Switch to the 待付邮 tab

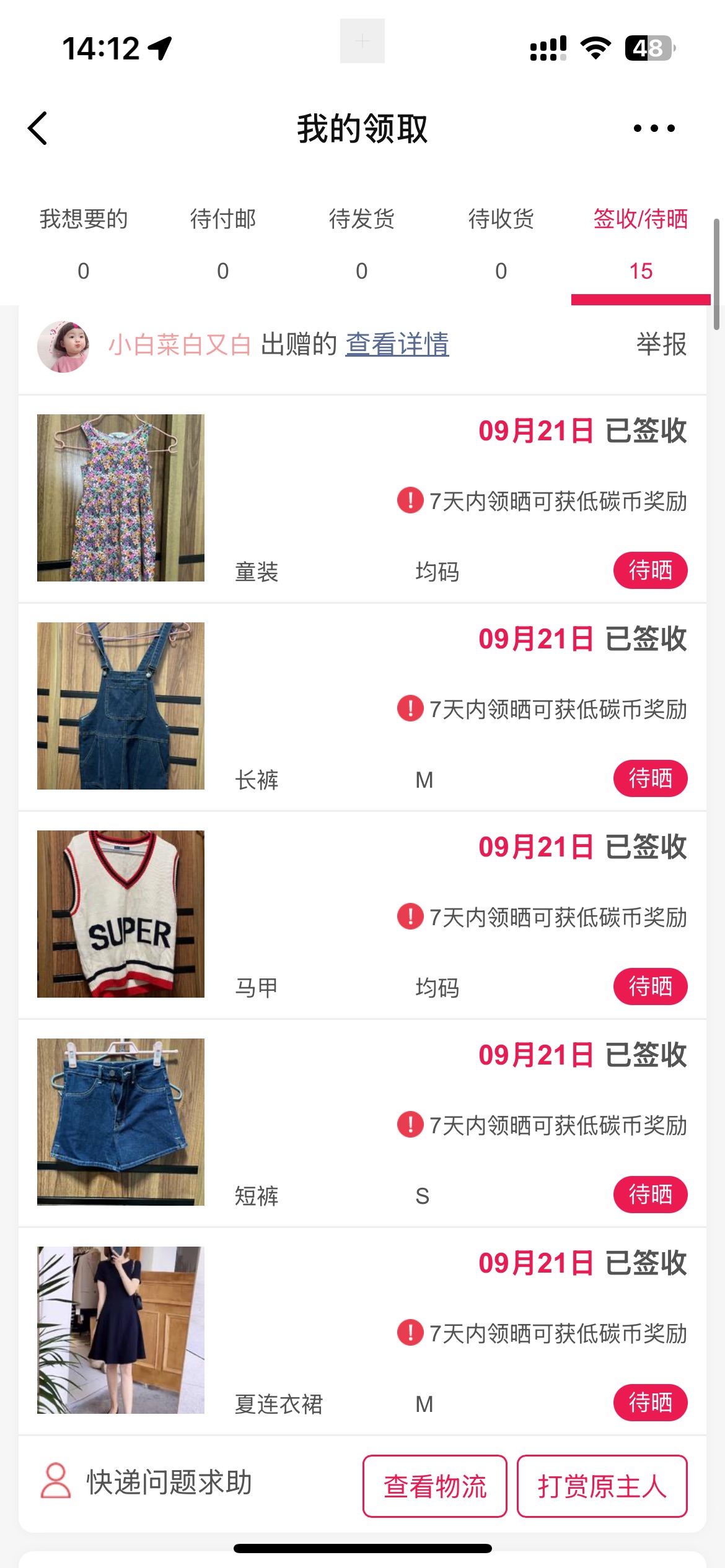pyautogui.click(x=223, y=243)
